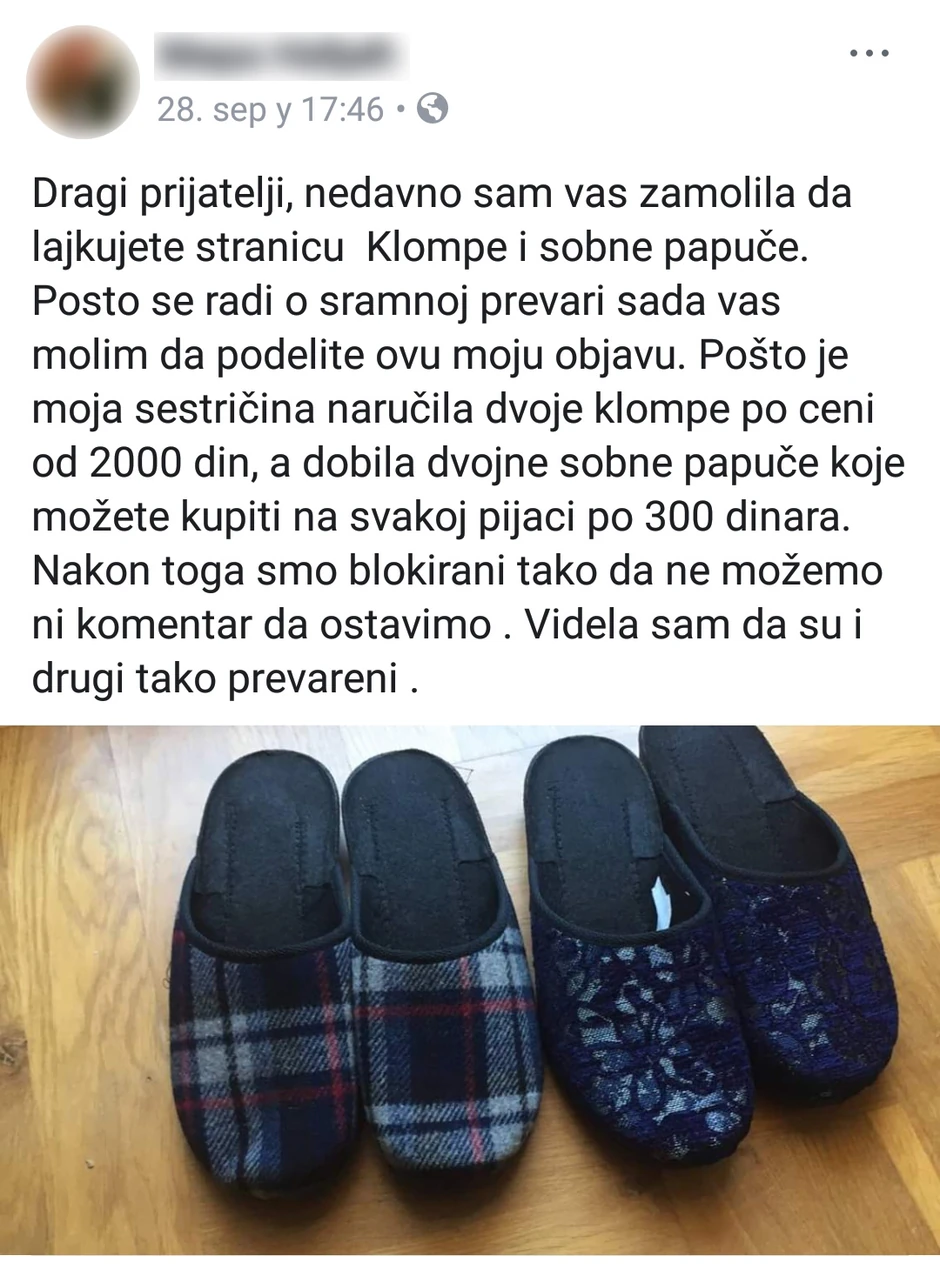View the slippers photo in full screen
Viewport: 940px width, 1276px height.
pyautogui.click(x=470, y=988)
